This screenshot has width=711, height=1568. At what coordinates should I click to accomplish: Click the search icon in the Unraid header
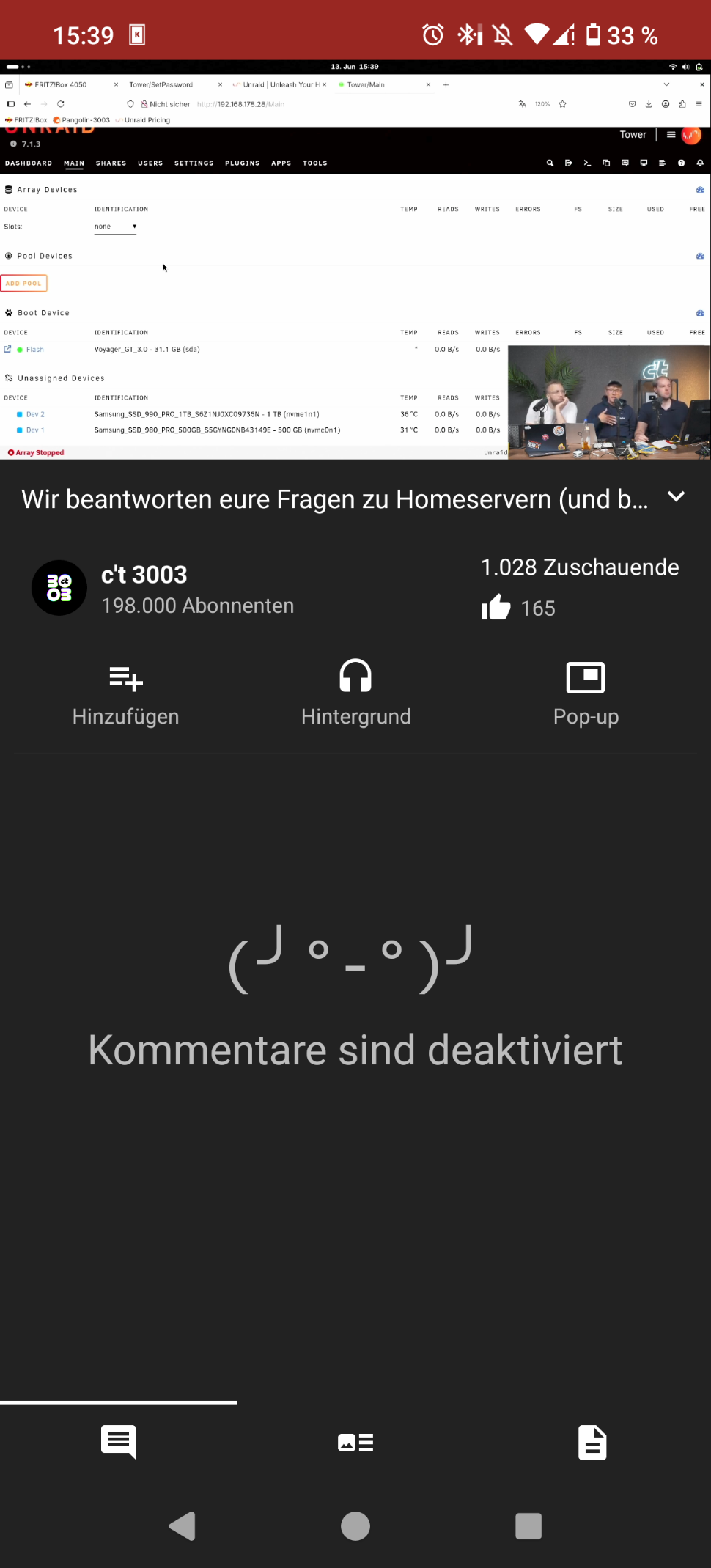coord(550,163)
